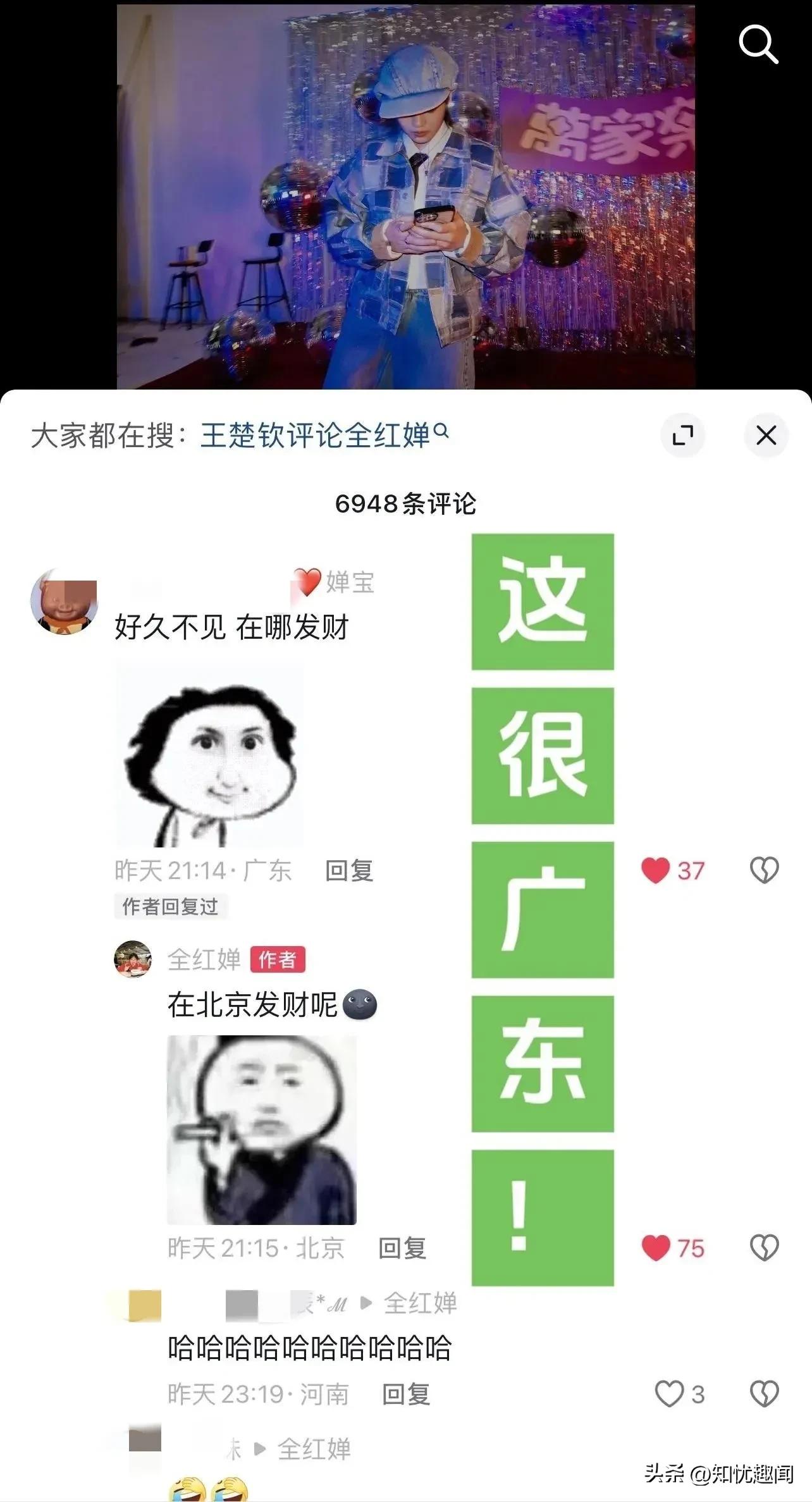This screenshot has height=1502, width=812.
Task: Like the 哈哈哈哈哈哈哈哈哈哈 reply
Action: [669, 1394]
